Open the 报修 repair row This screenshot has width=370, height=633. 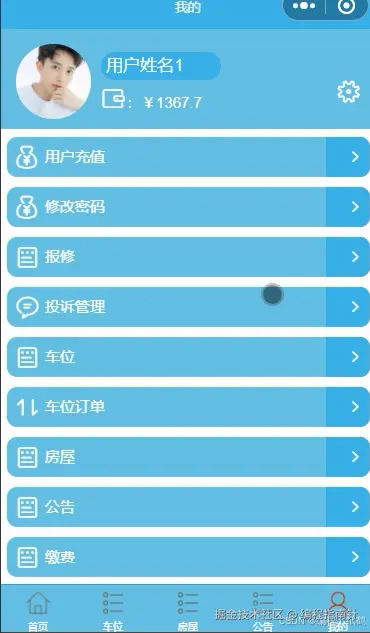coord(188,257)
